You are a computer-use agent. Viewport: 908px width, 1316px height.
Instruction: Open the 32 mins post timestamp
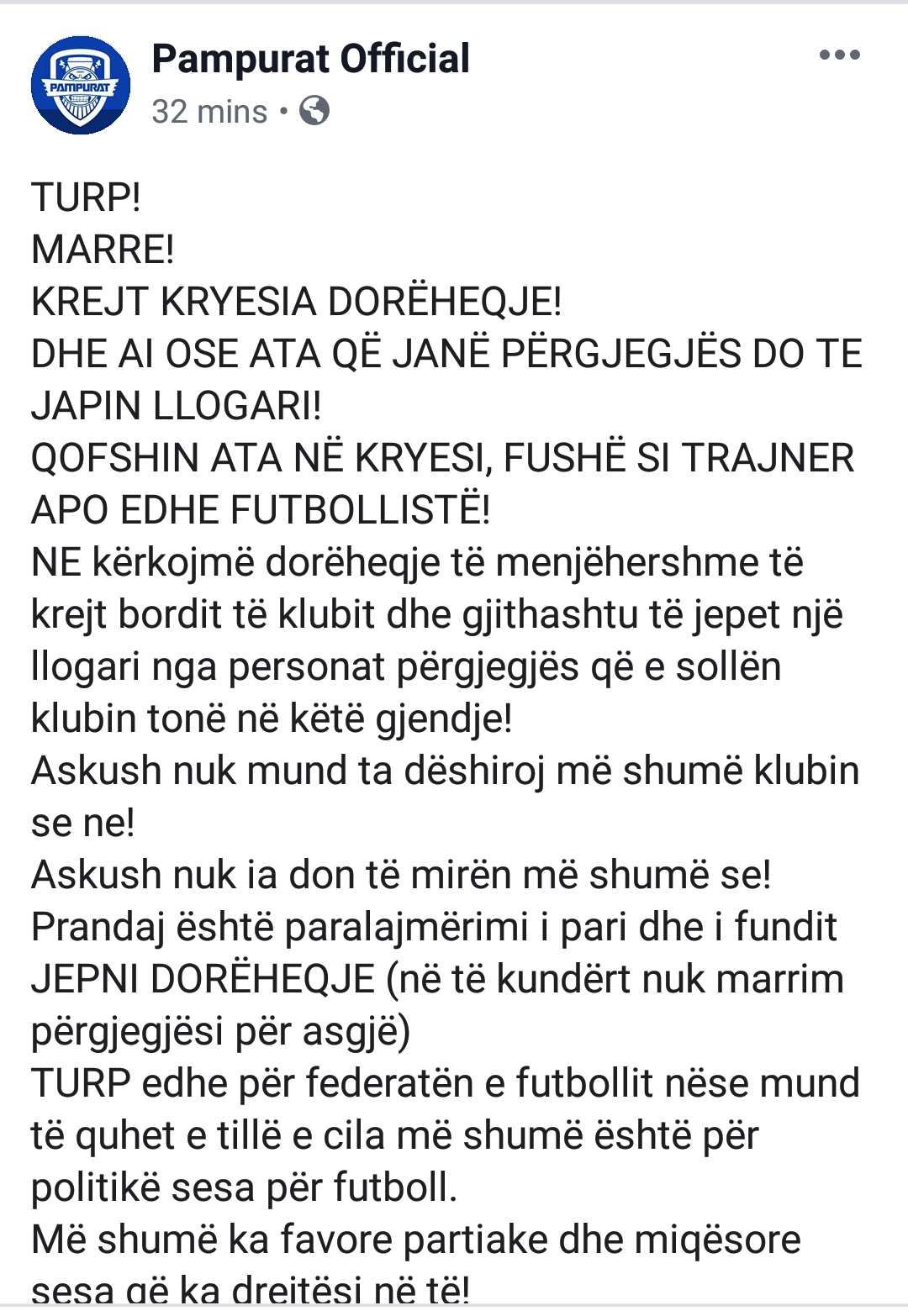[x=209, y=112]
